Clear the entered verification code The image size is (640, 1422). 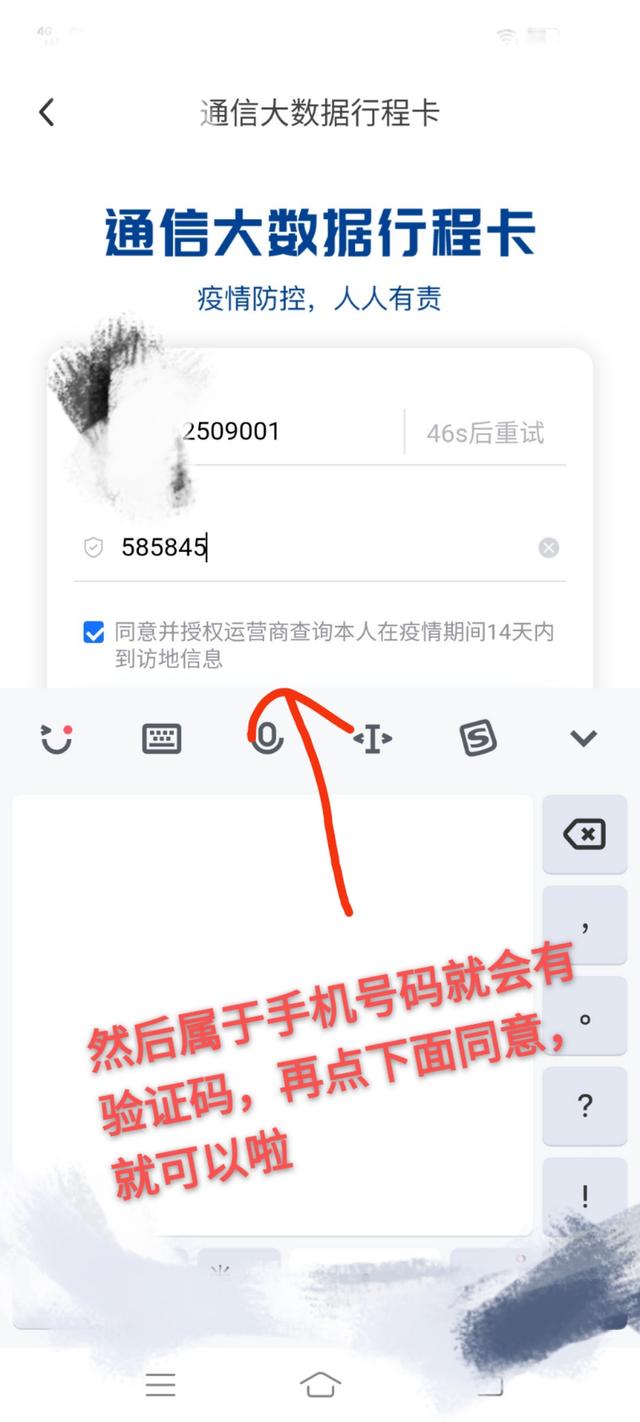click(x=548, y=547)
